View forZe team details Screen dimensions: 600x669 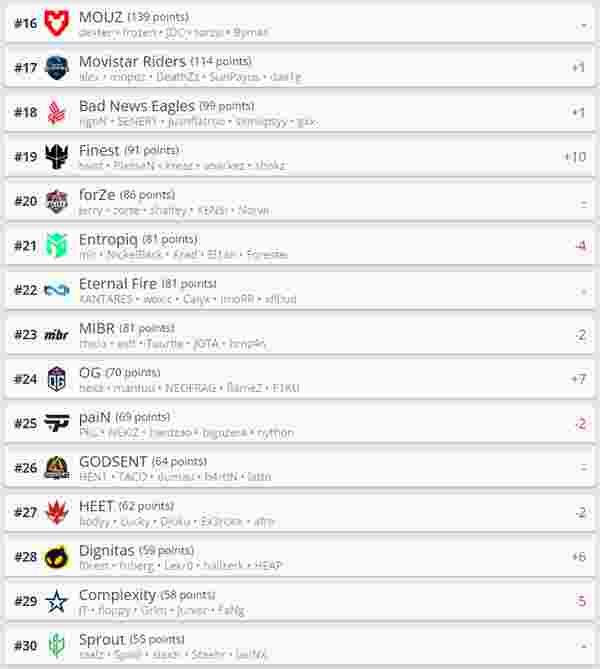(x=300, y=201)
